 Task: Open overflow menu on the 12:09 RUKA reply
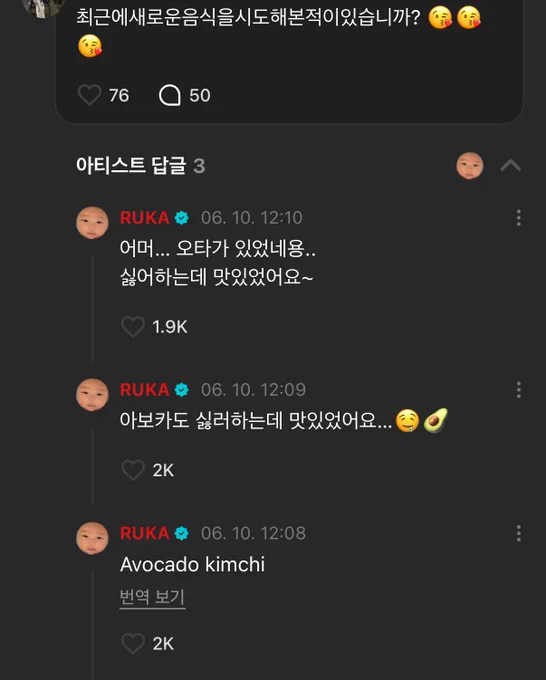tap(518, 390)
